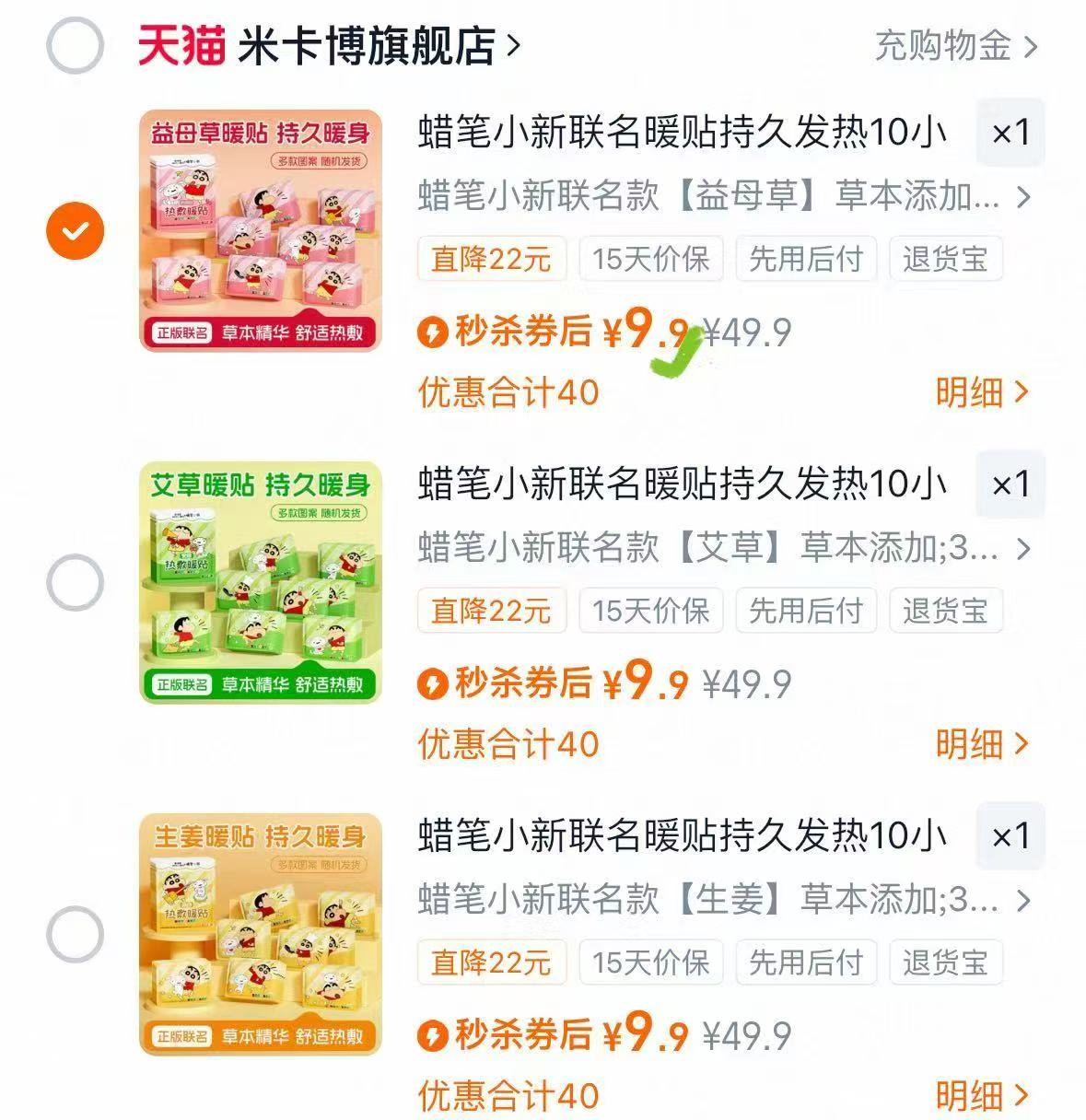Uncheck the 益母草 warming patch item

(76, 230)
